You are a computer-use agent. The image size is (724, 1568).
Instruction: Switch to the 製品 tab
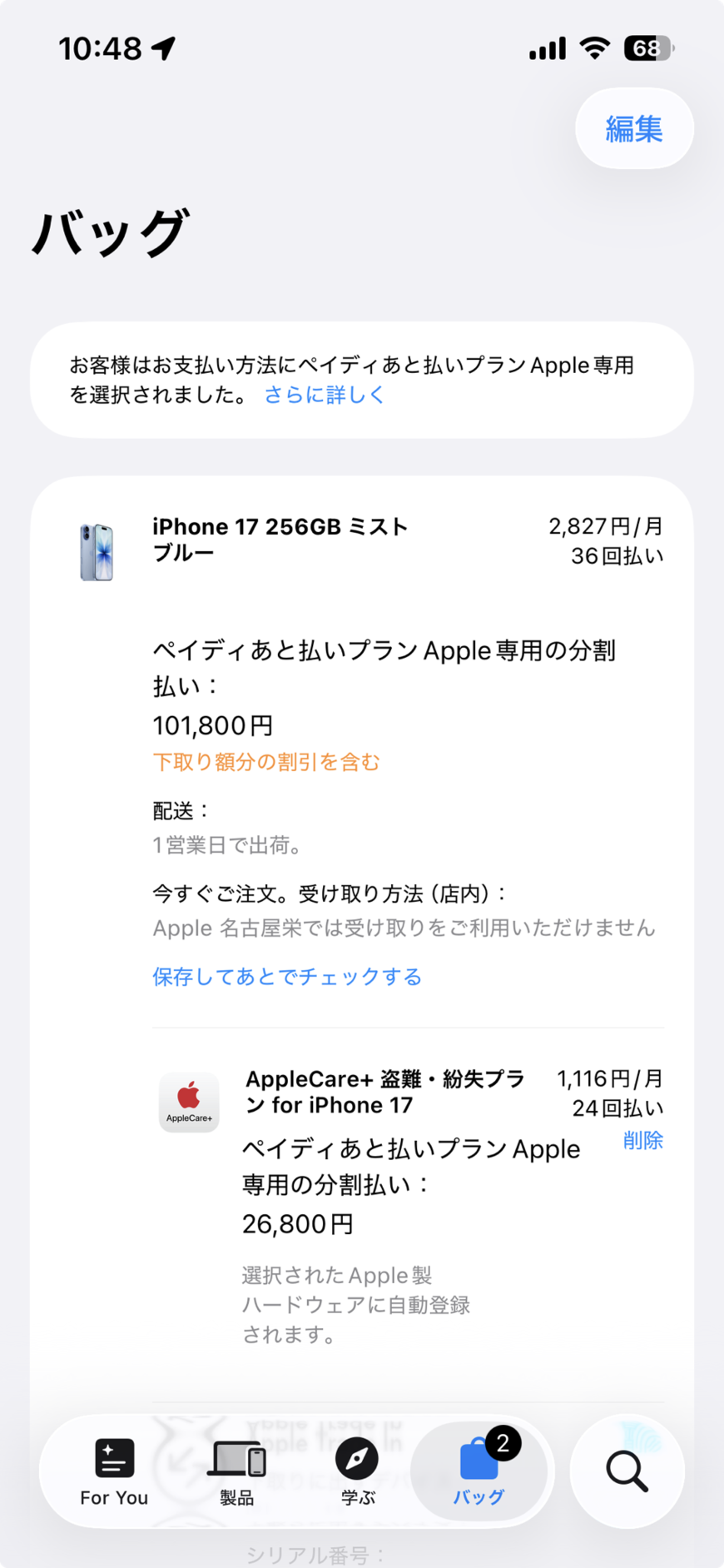(x=236, y=1472)
